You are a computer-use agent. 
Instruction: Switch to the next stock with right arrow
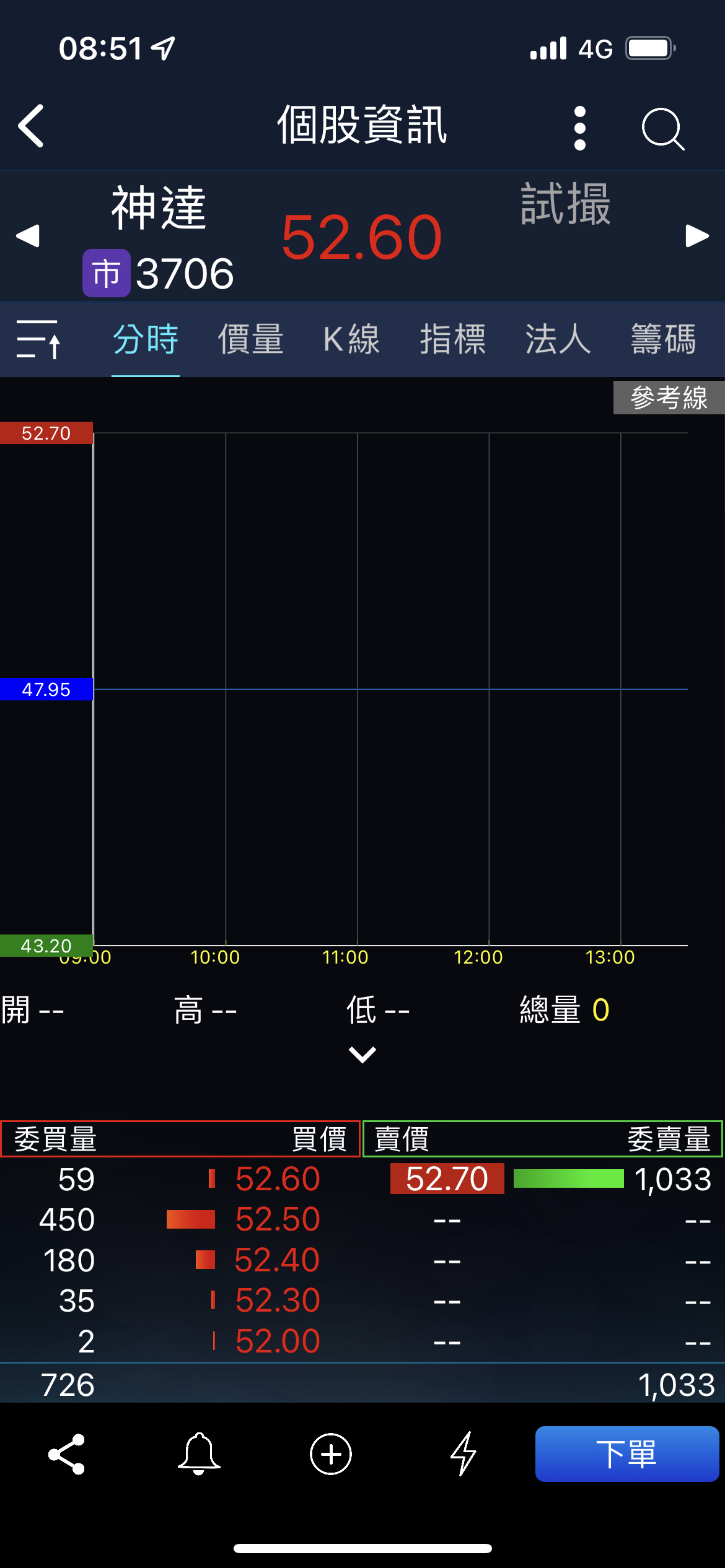tap(697, 236)
